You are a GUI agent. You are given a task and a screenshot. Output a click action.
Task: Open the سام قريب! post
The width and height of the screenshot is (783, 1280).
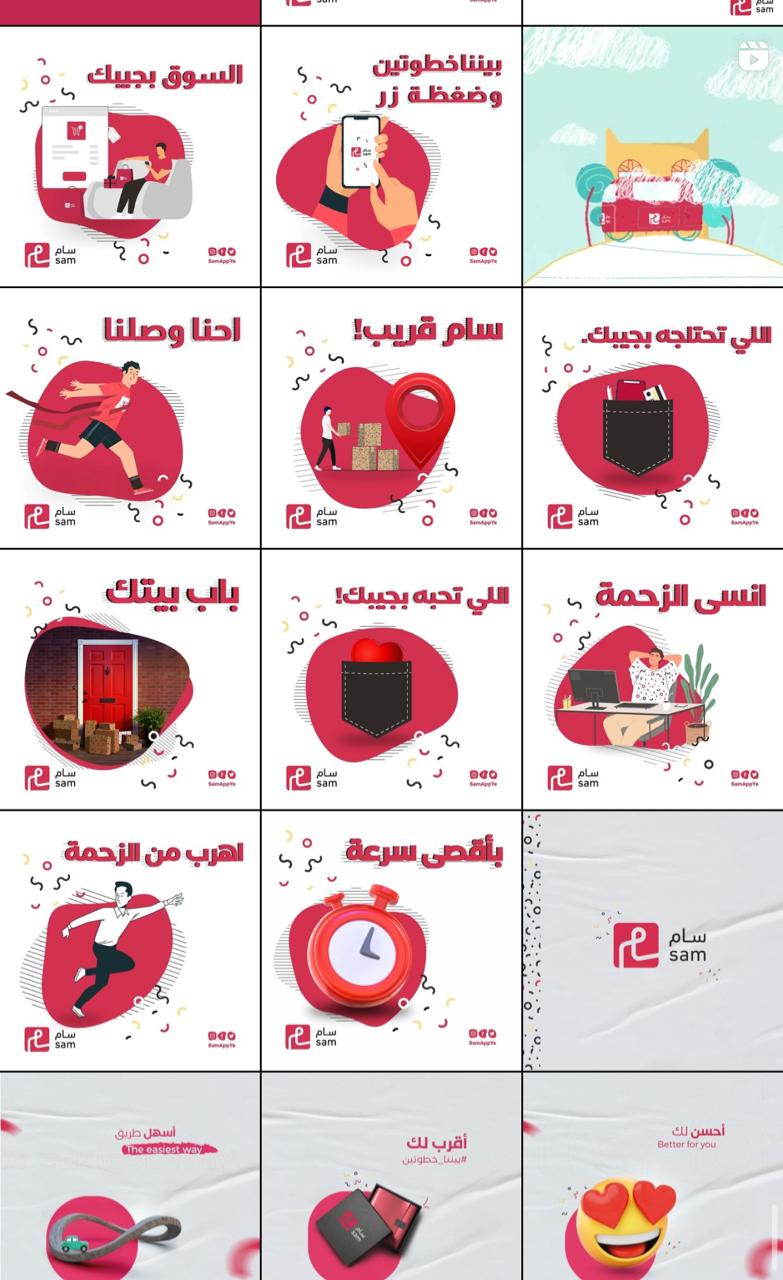[391, 418]
